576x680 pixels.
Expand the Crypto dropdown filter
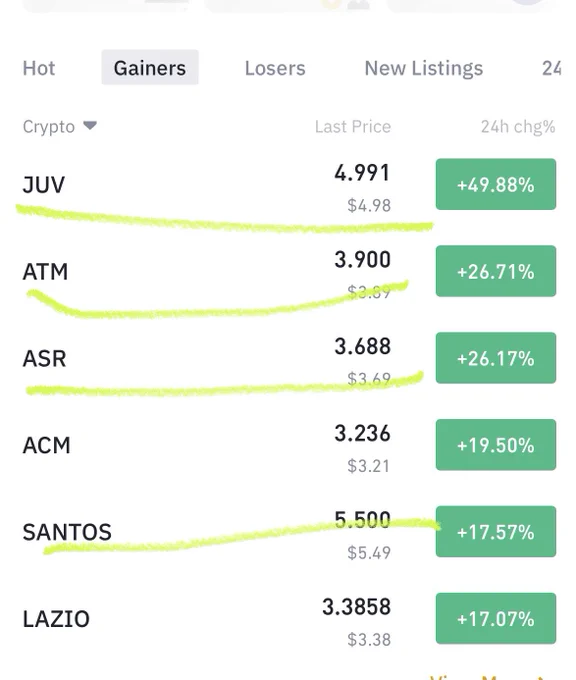60,127
